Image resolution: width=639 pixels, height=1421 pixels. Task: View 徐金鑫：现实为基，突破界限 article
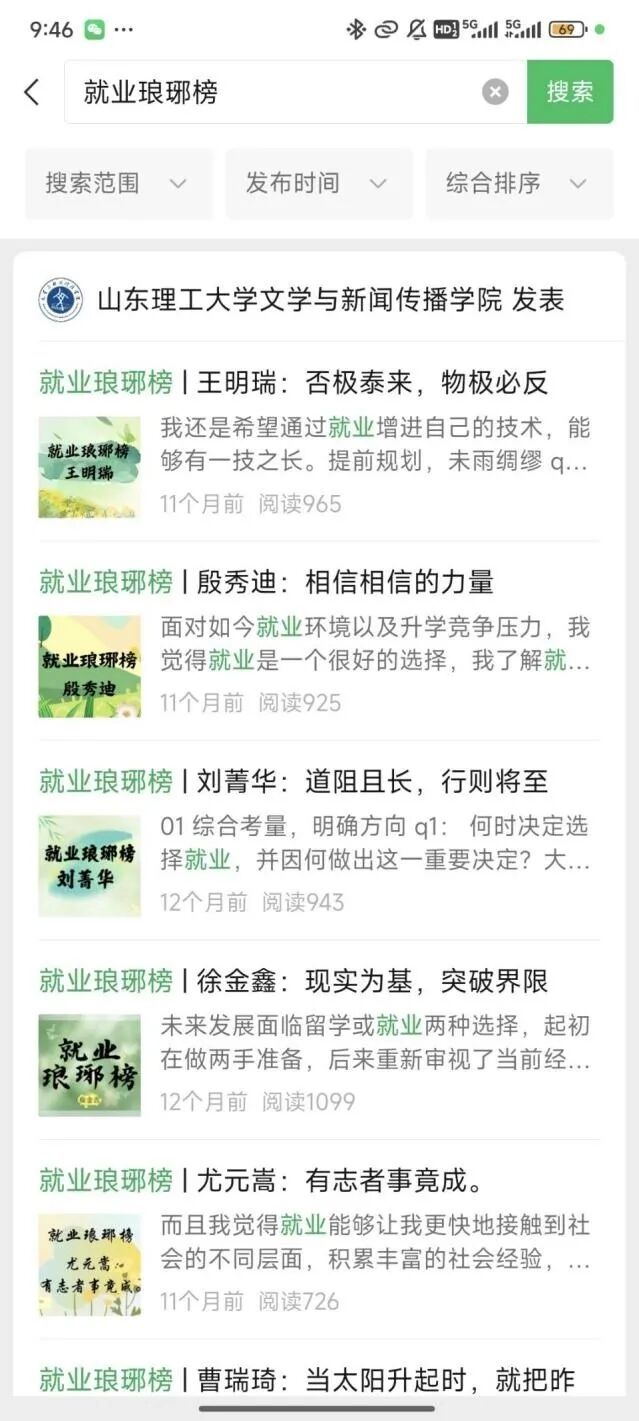(294, 981)
